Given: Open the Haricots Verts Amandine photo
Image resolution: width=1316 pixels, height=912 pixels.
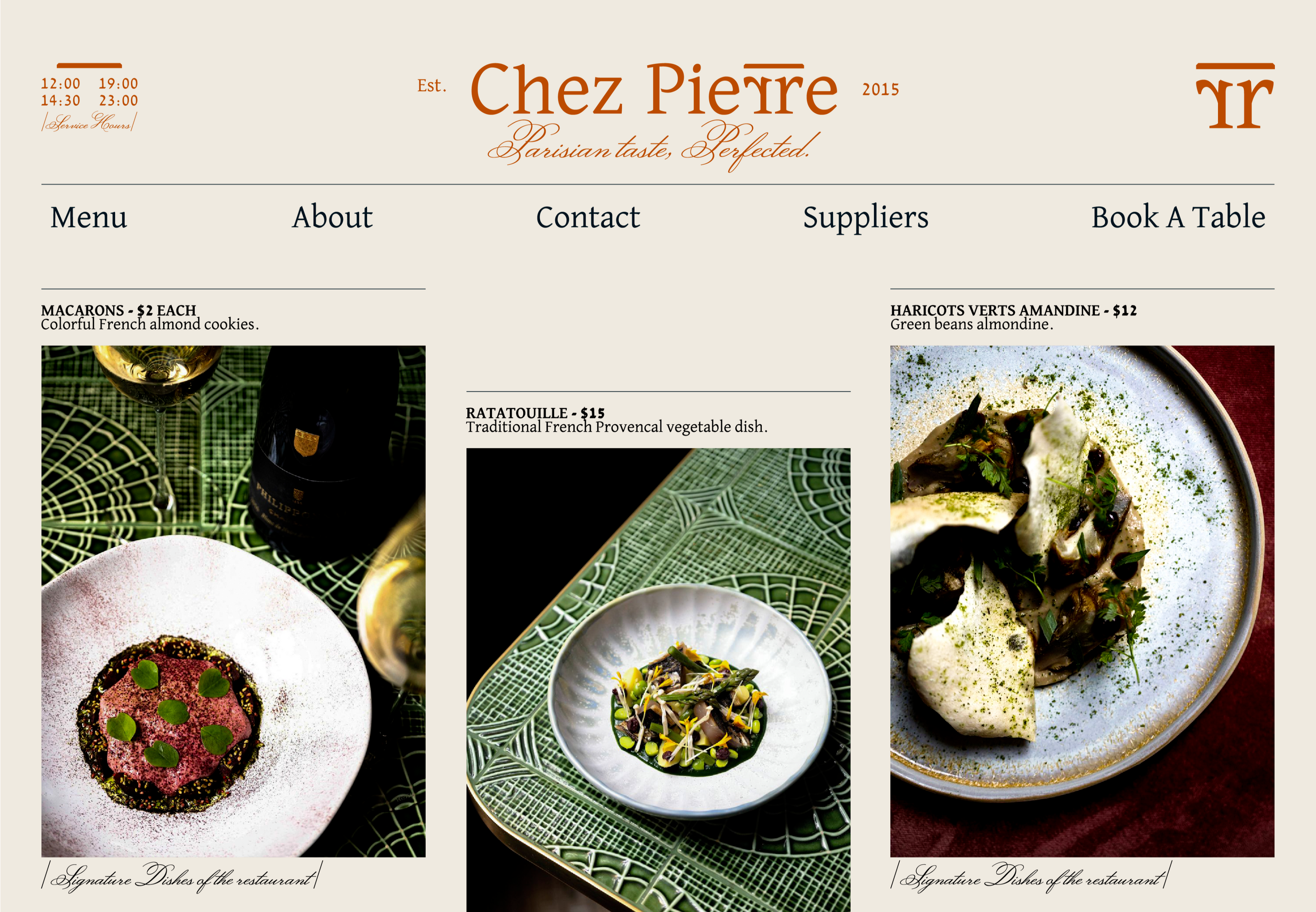Looking at the screenshot, I should coord(1082,601).
